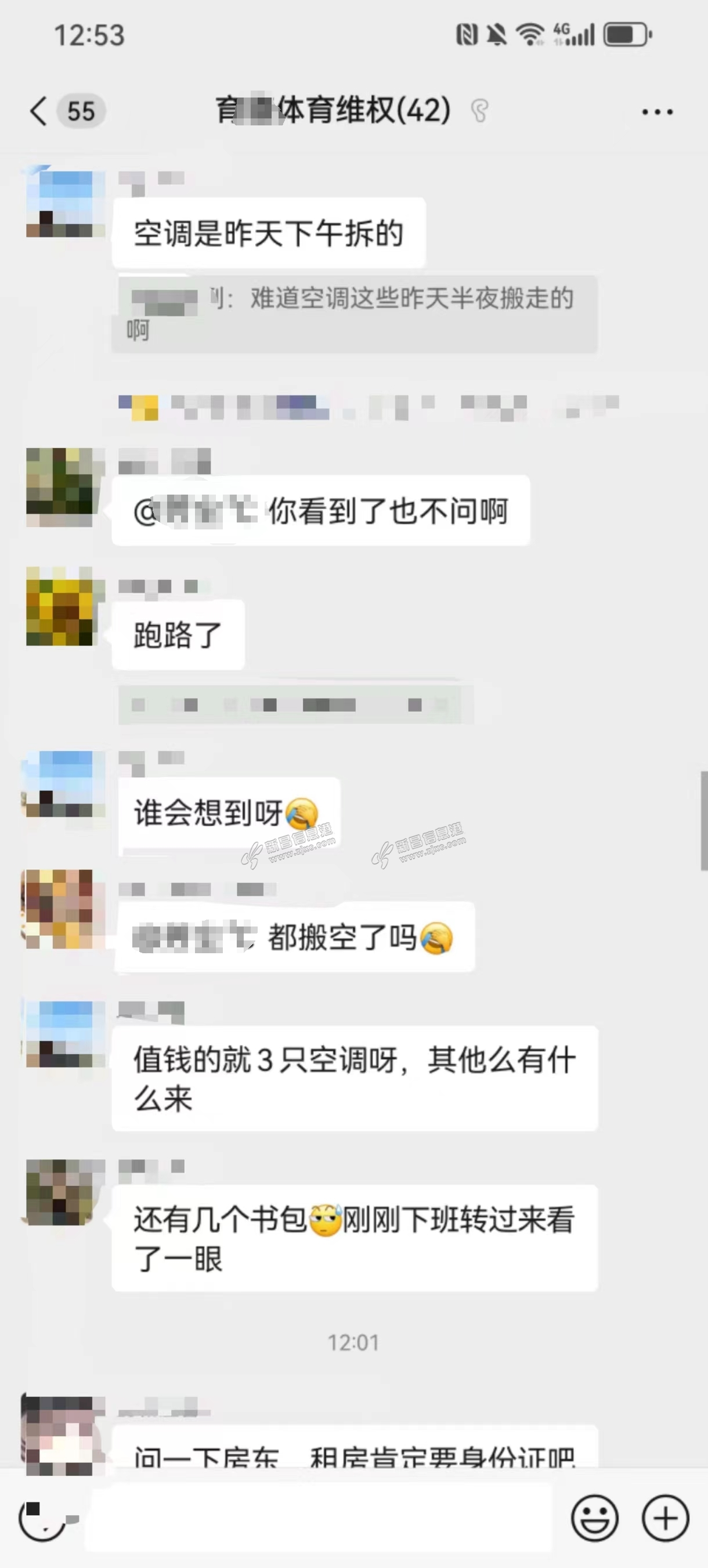Open the group chat overflow menu
Viewport: 708px width, 1568px height.
pyautogui.click(x=657, y=112)
